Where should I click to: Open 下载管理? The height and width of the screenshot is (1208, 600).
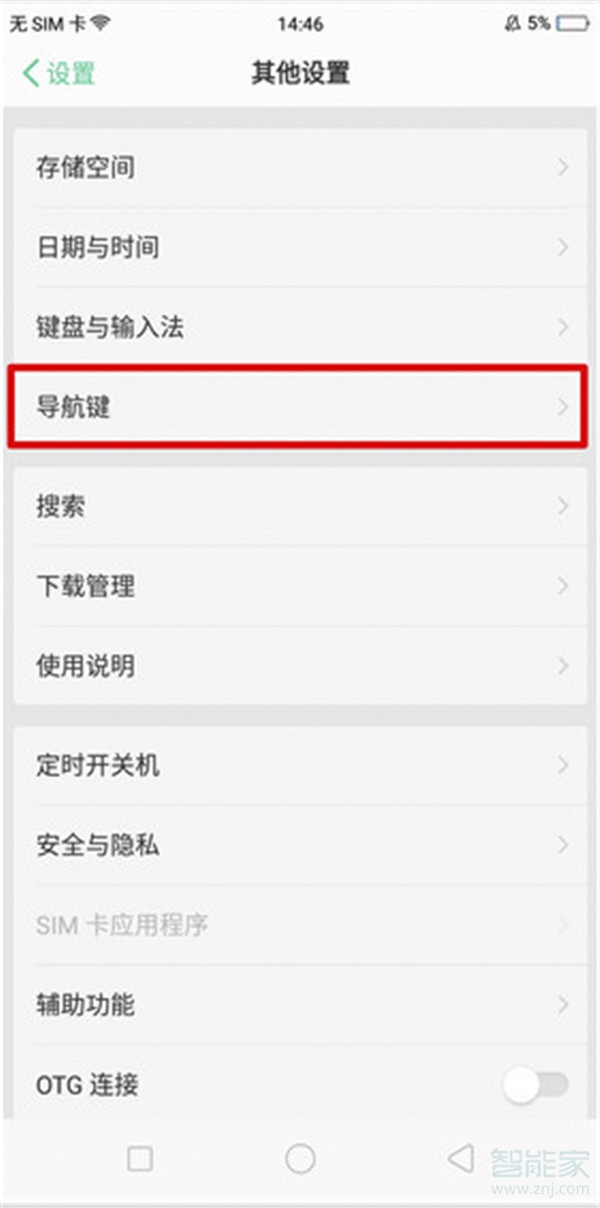click(300, 586)
